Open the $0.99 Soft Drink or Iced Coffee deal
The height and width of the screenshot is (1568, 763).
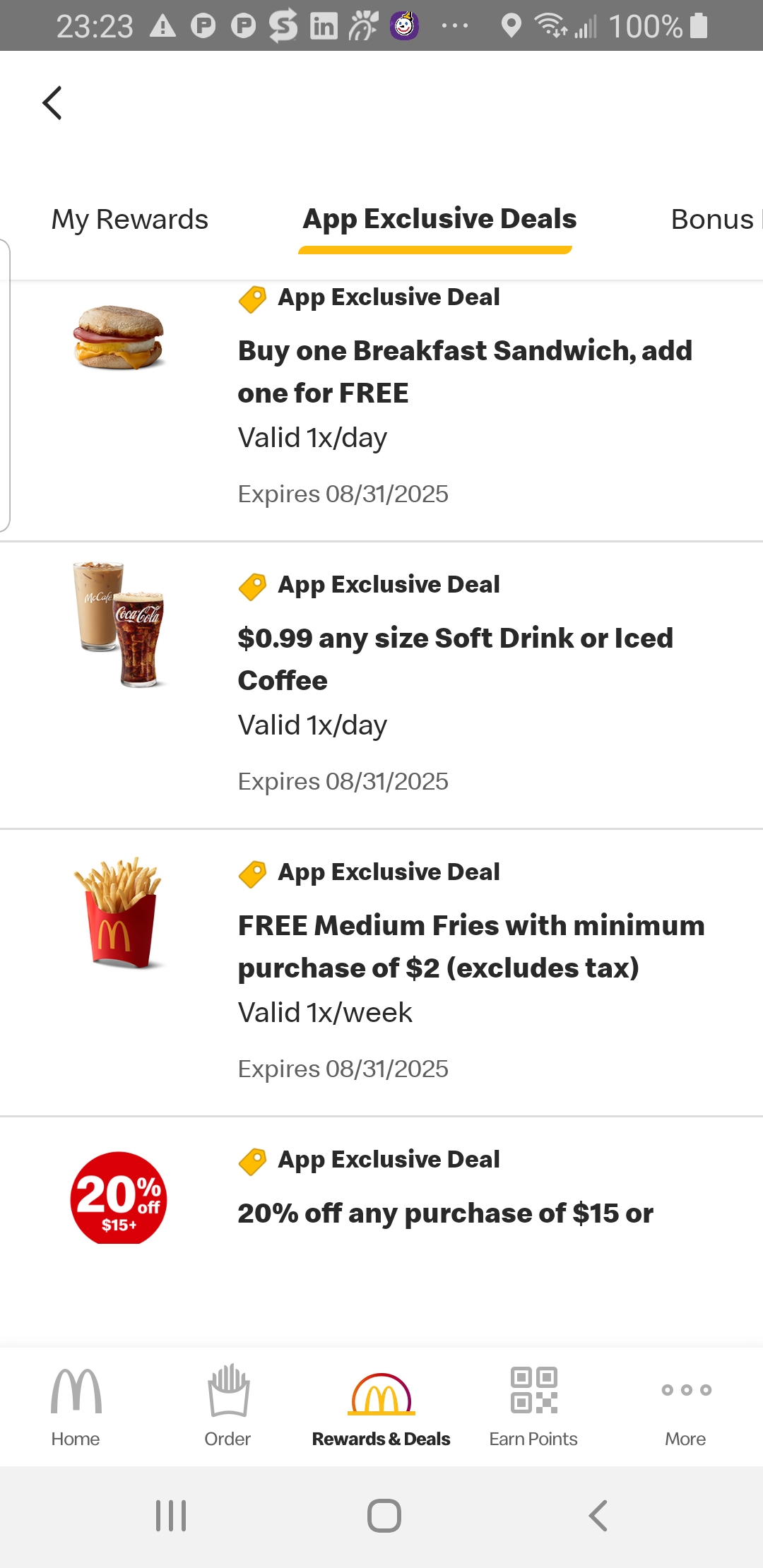[381, 685]
